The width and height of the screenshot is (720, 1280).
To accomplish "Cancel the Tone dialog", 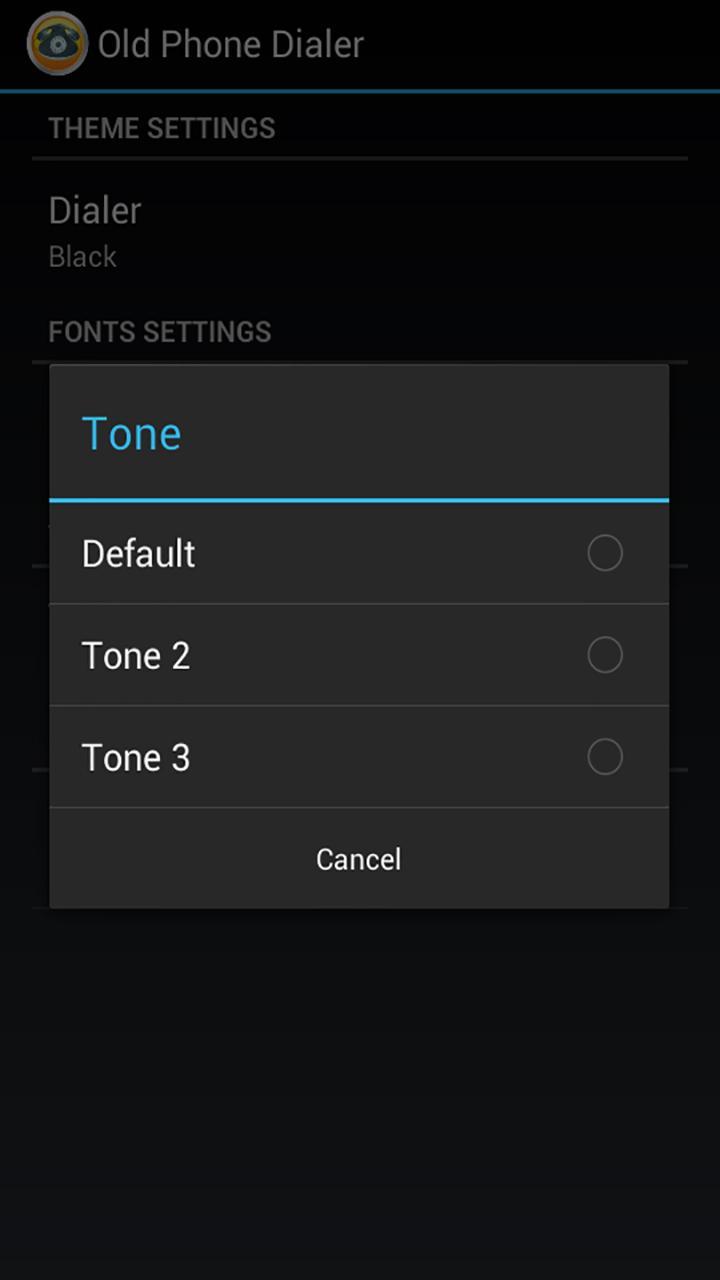I will [358, 859].
